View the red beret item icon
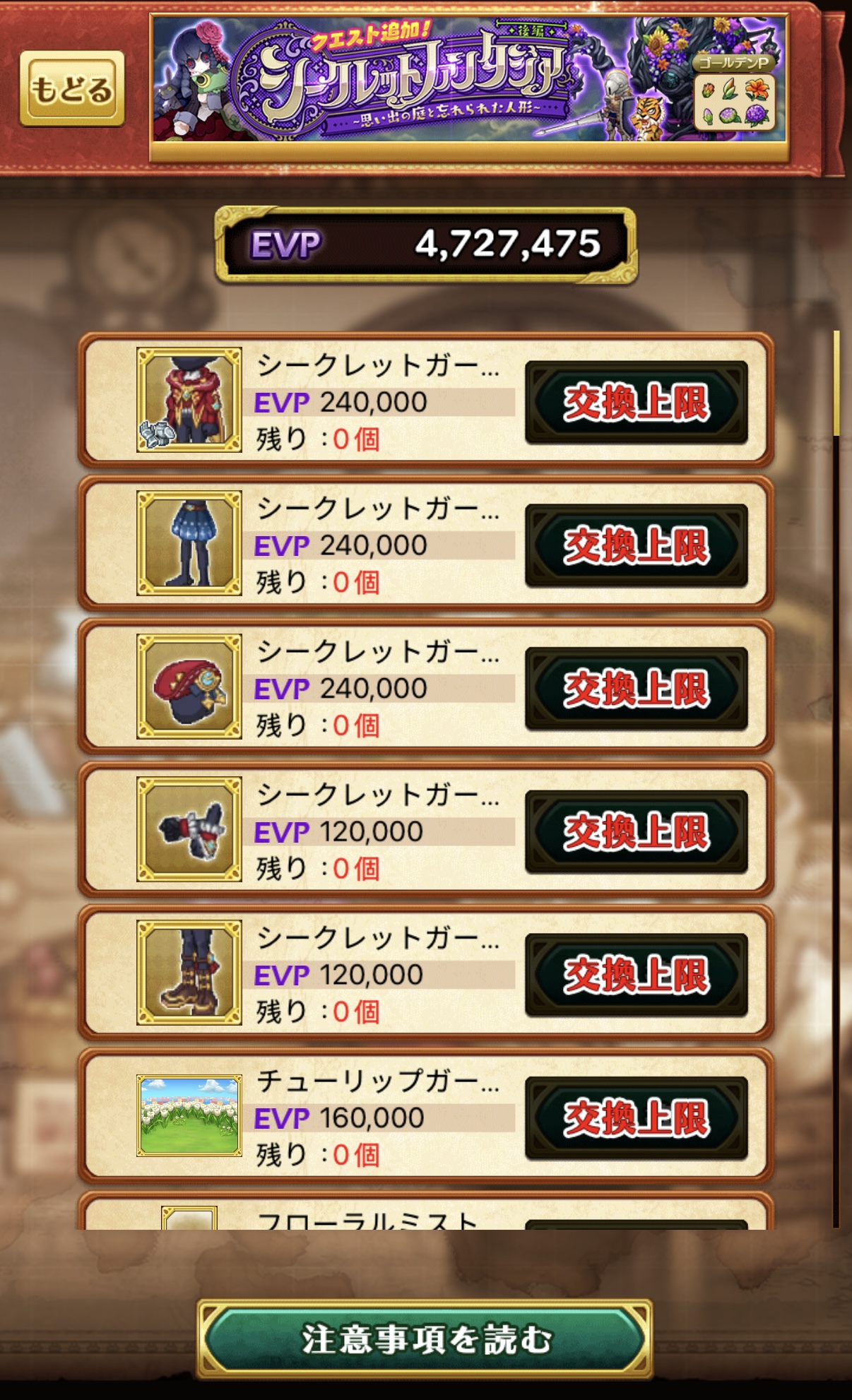This screenshot has width=852, height=1400. [x=189, y=686]
